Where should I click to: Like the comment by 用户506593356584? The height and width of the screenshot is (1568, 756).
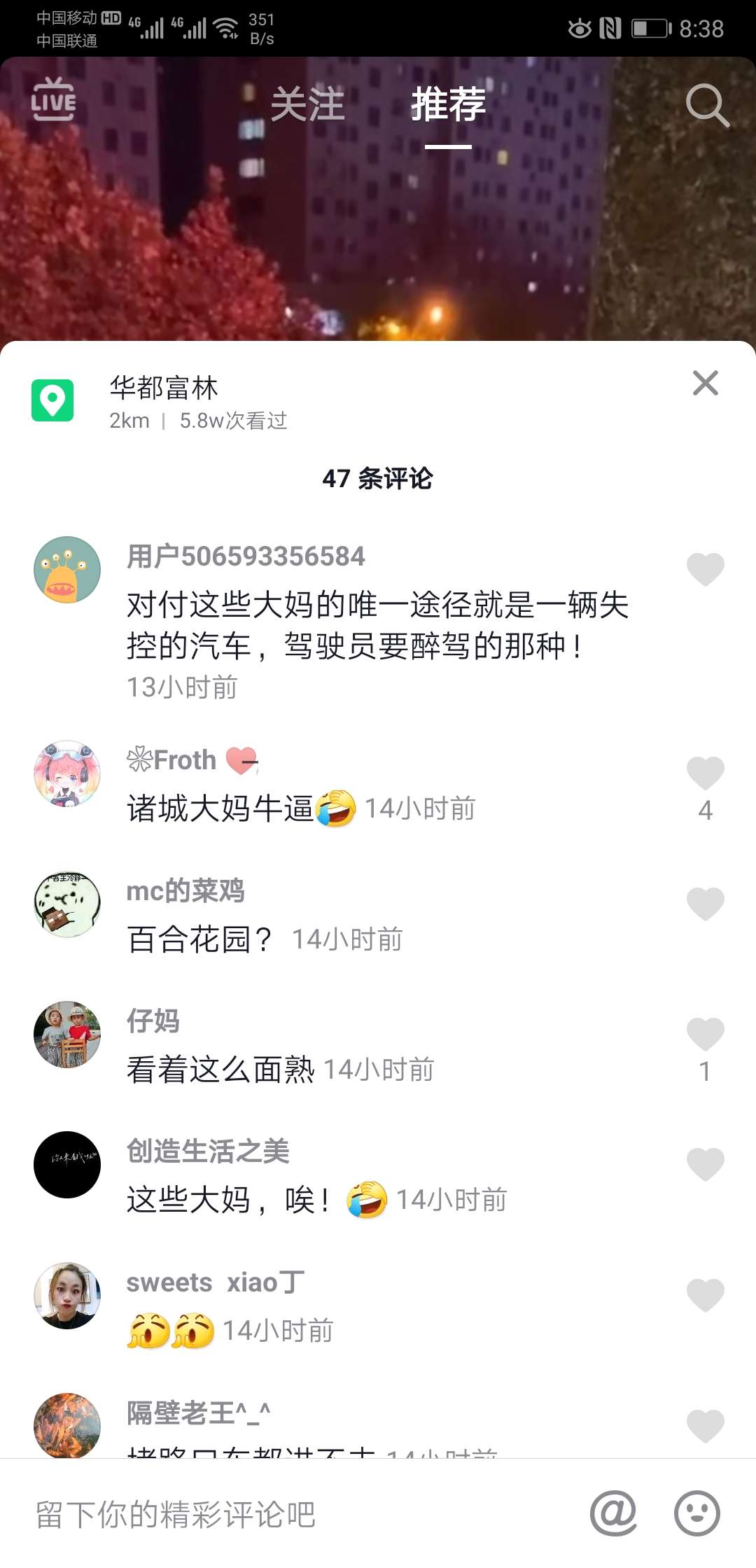tap(705, 569)
